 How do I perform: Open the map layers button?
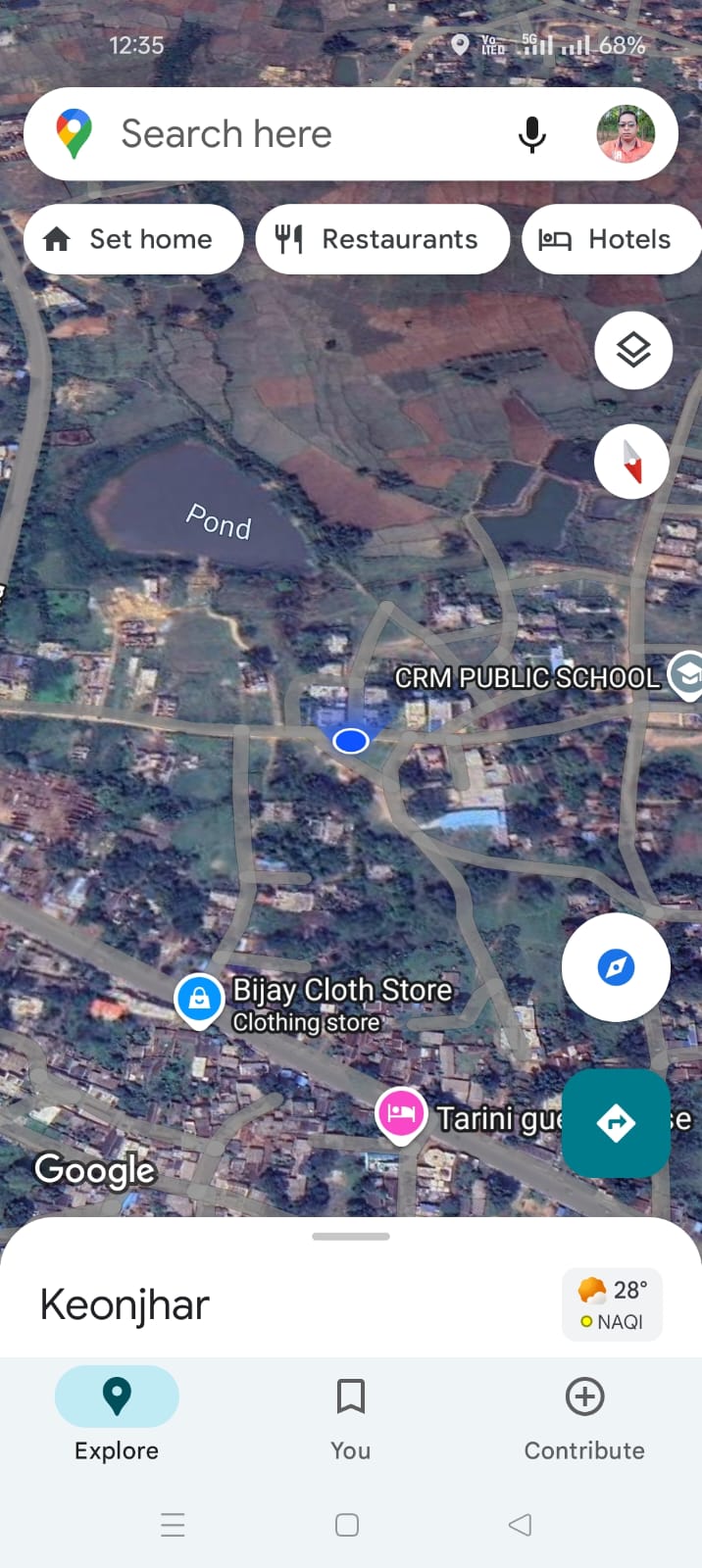coord(633,350)
